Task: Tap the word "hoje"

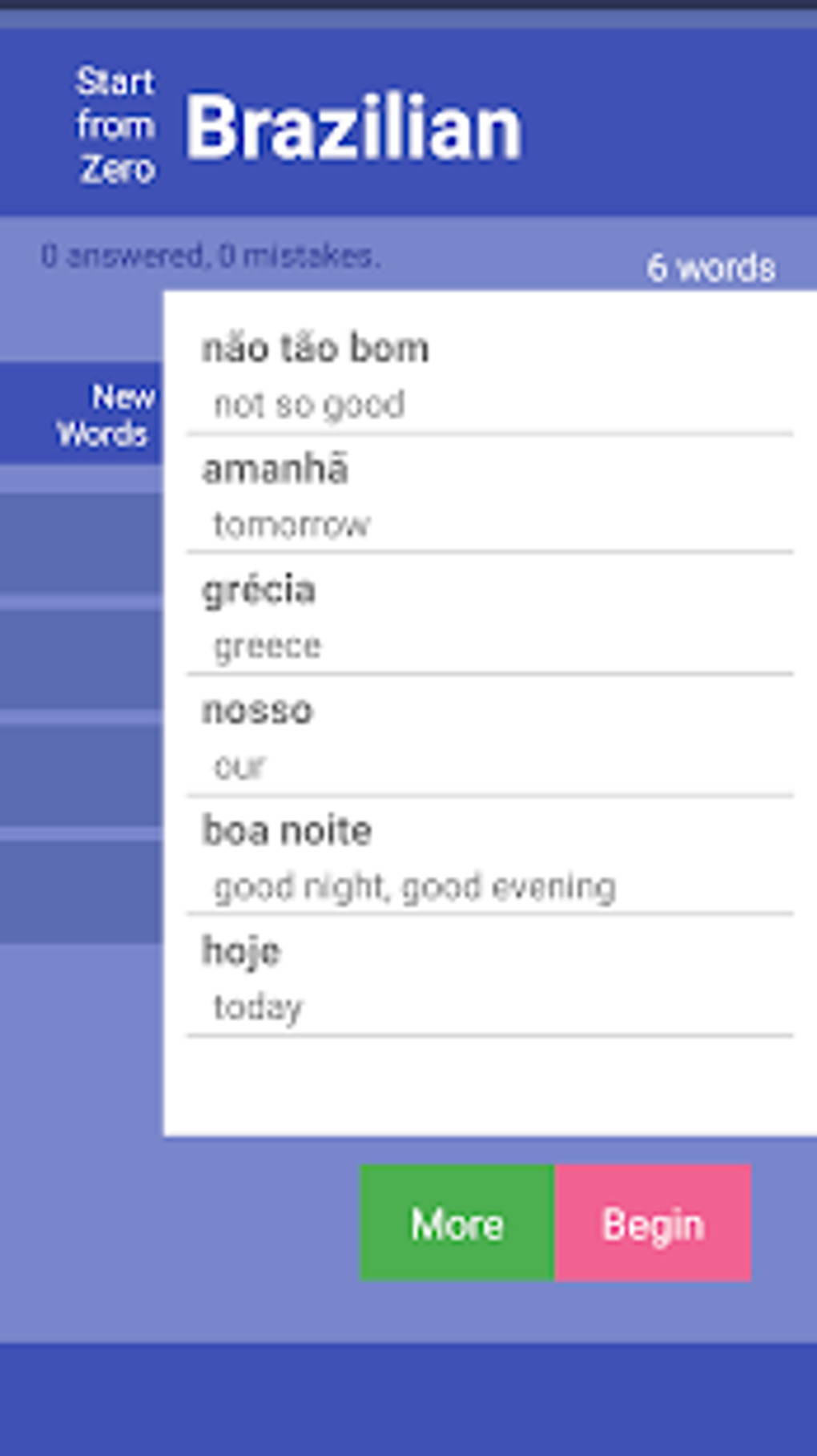Action: [x=489, y=978]
